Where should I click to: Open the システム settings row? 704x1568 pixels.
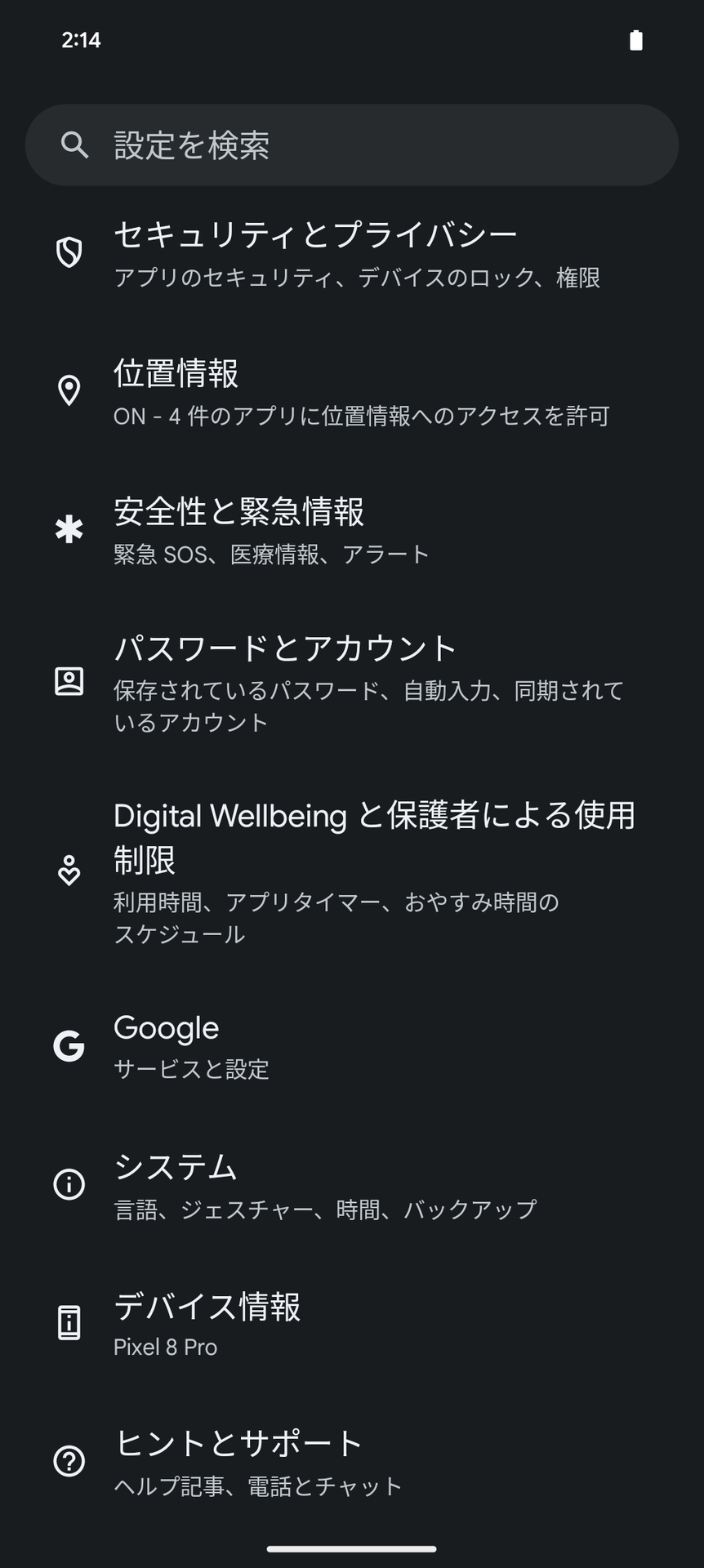point(351,1185)
